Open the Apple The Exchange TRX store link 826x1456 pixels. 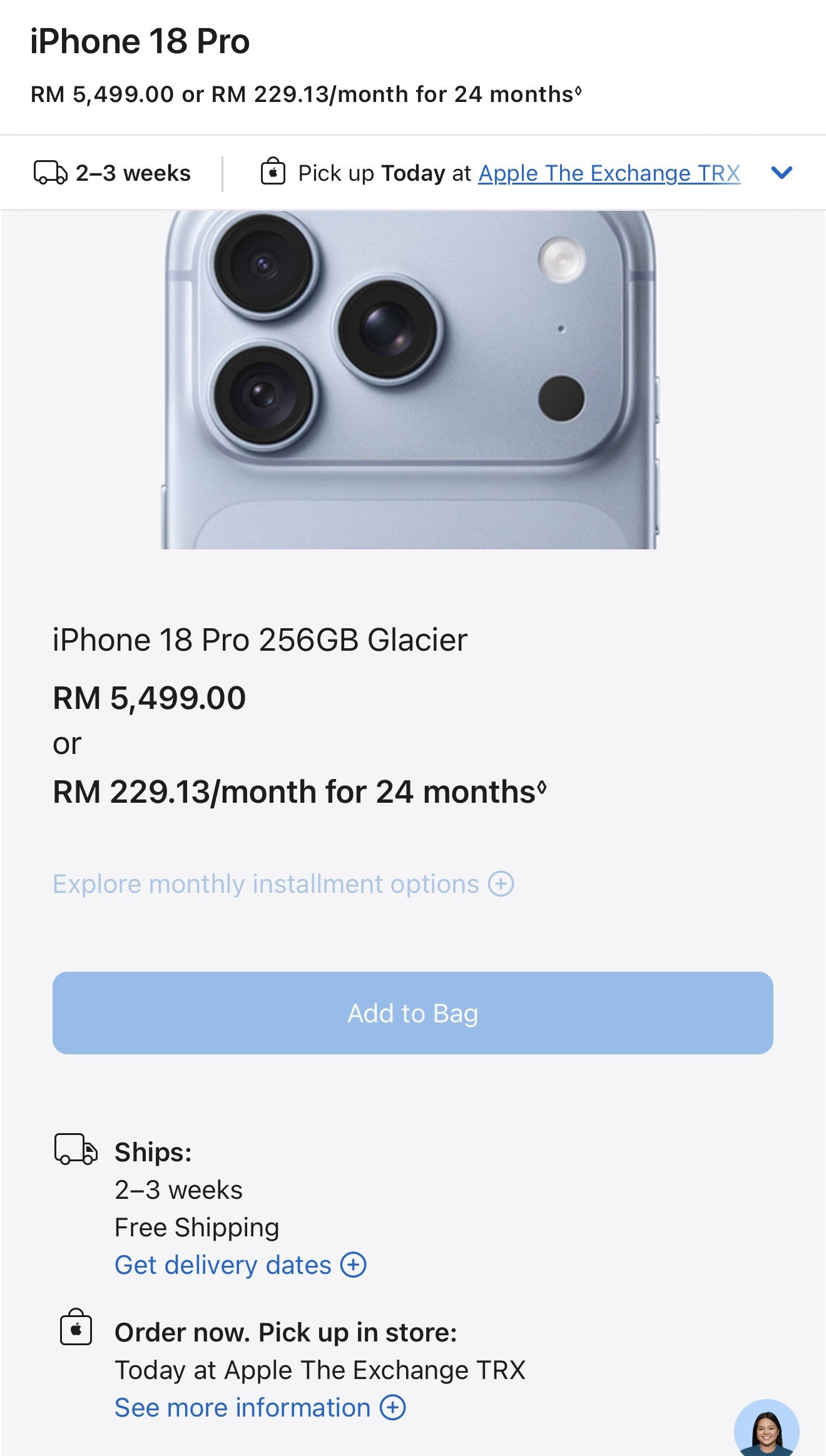pos(609,173)
